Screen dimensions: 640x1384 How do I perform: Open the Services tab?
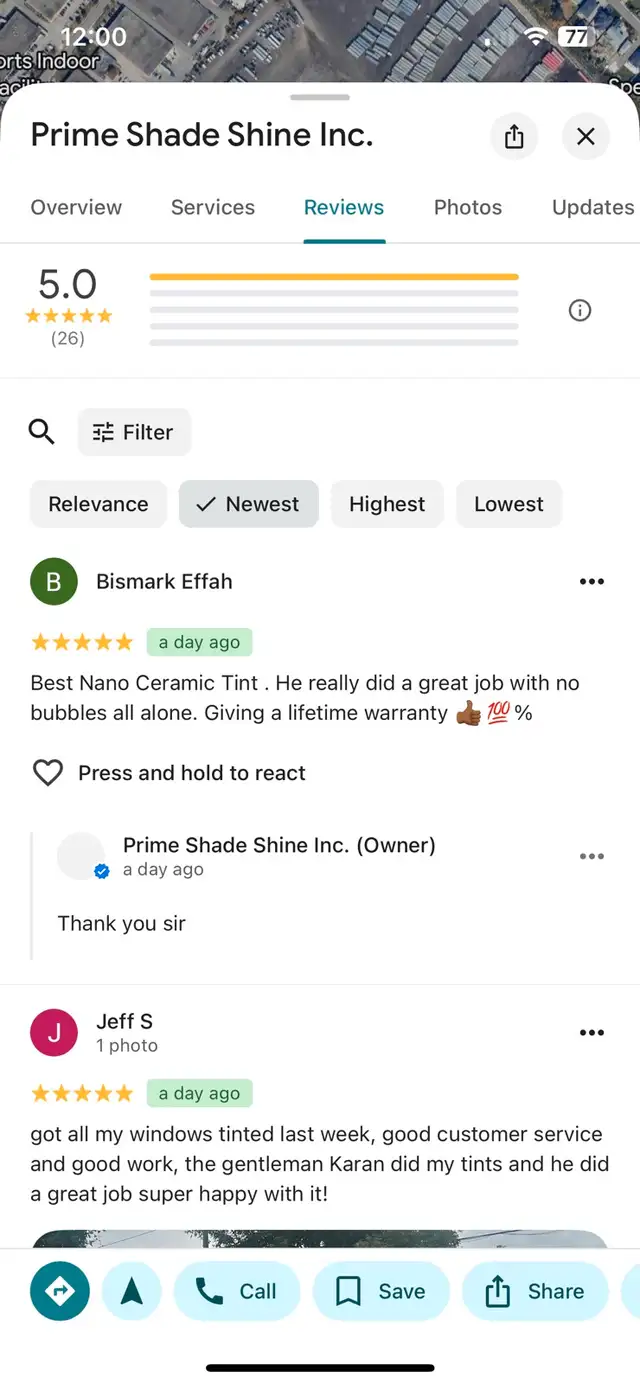coord(213,208)
